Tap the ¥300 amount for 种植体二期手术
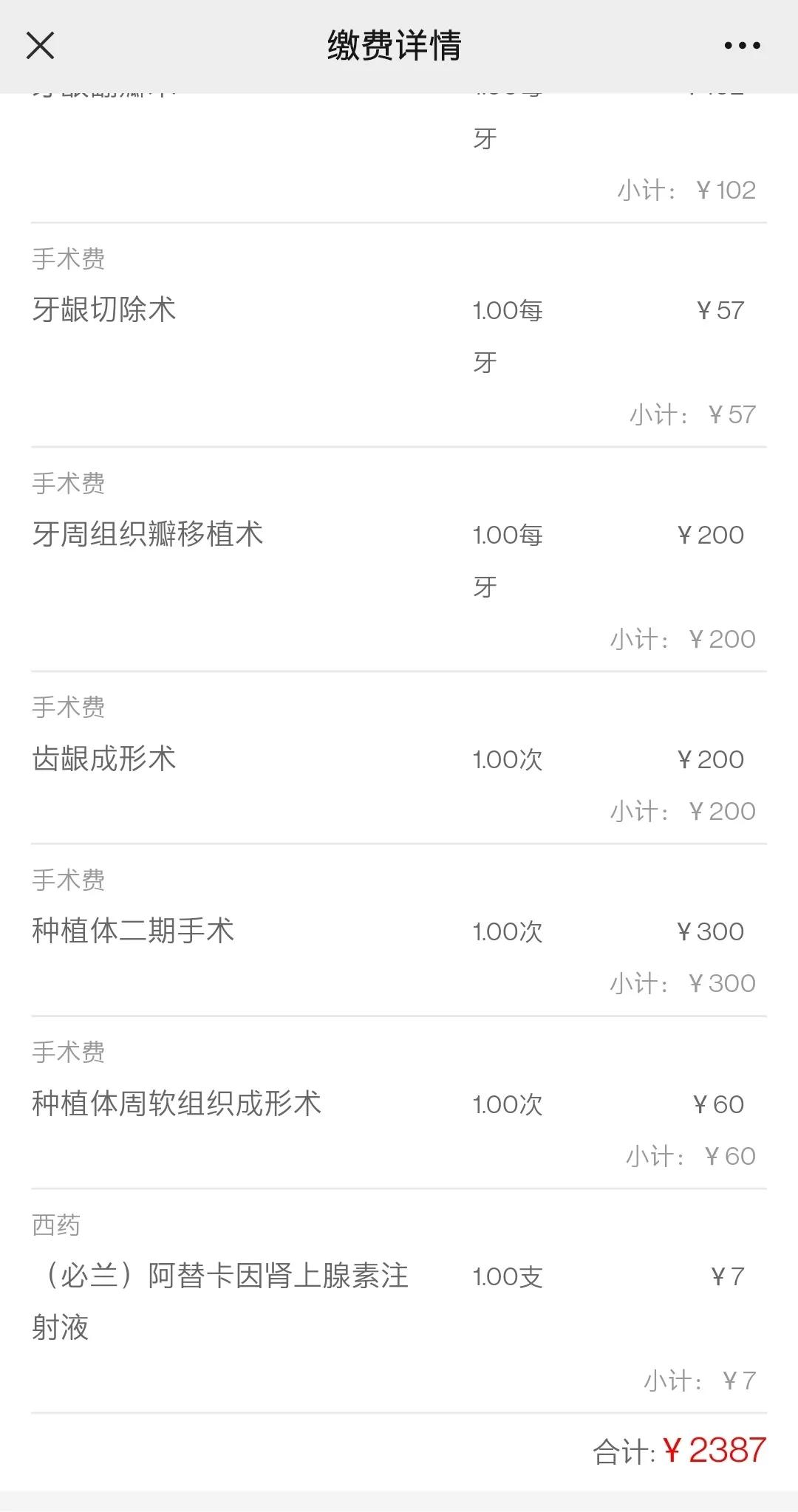The width and height of the screenshot is (798, 1512). tap(709, 932)
